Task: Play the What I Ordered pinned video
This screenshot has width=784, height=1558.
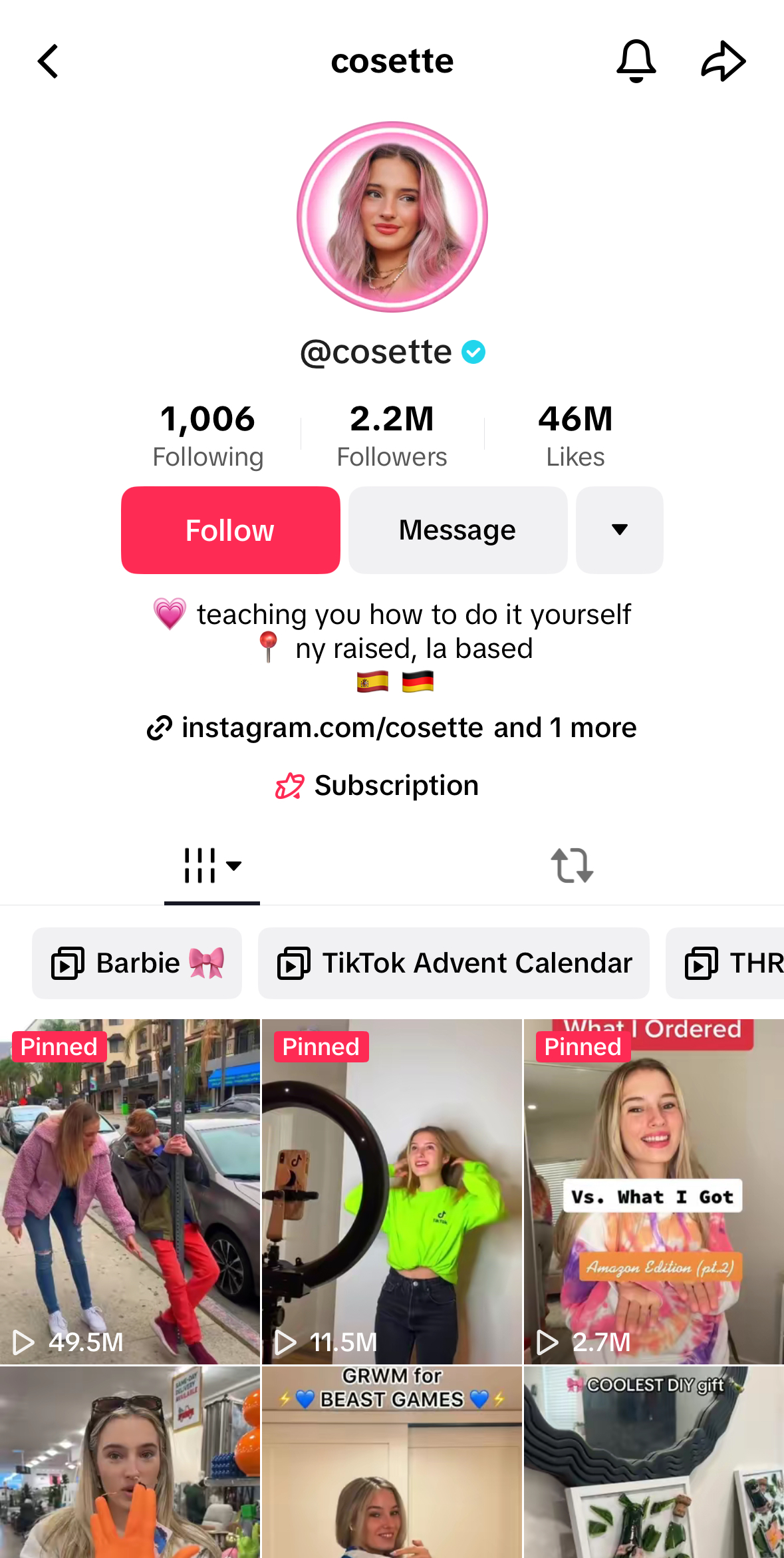Action: click(x=654, y=1191)
